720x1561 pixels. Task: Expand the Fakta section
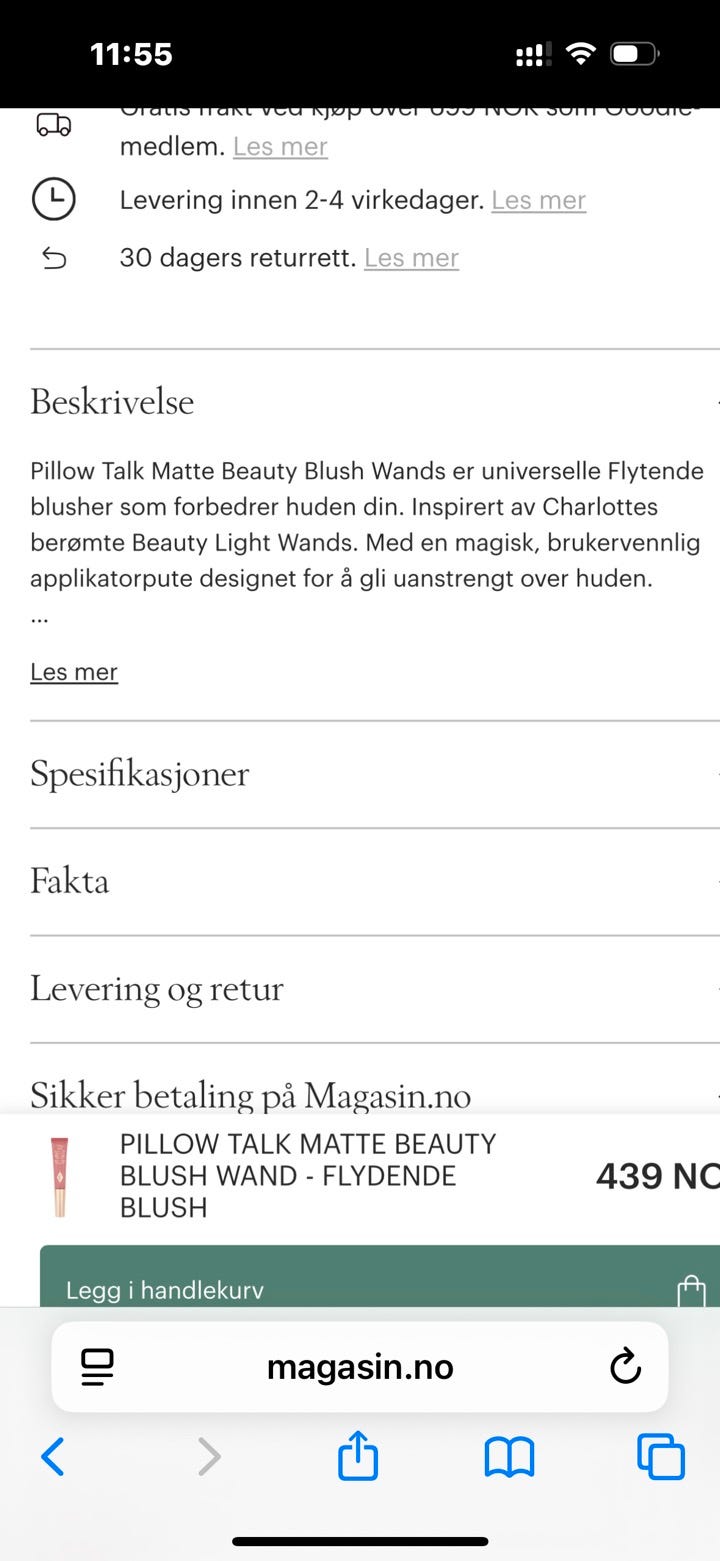click(70, 881)
